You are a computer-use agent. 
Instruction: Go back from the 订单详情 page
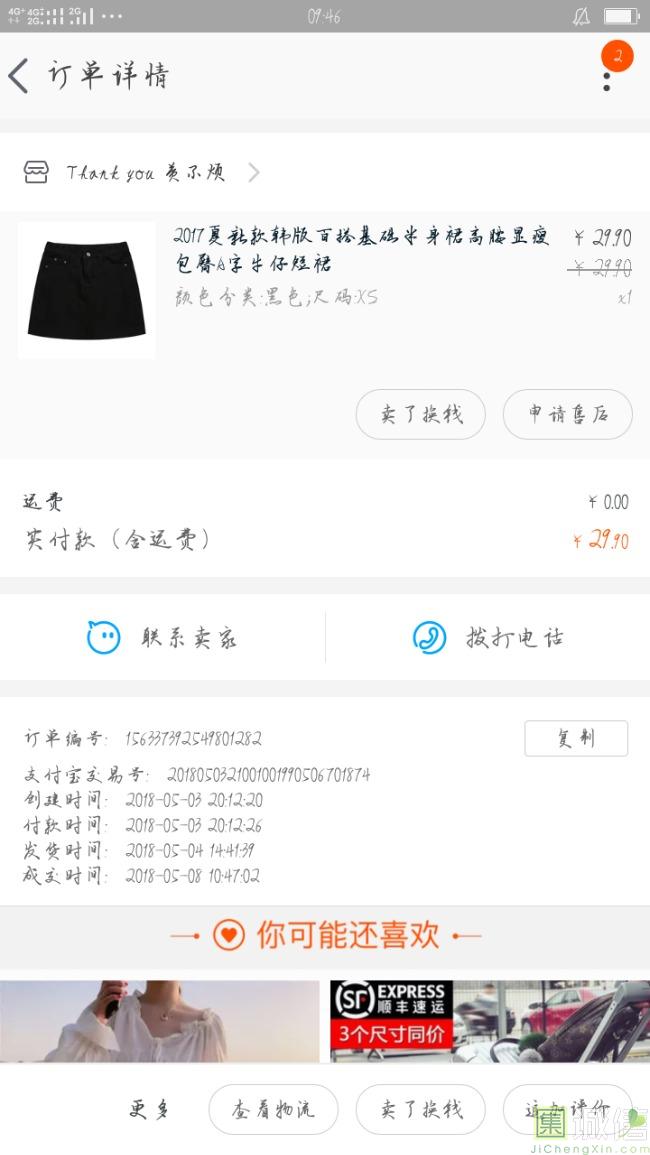20,76
